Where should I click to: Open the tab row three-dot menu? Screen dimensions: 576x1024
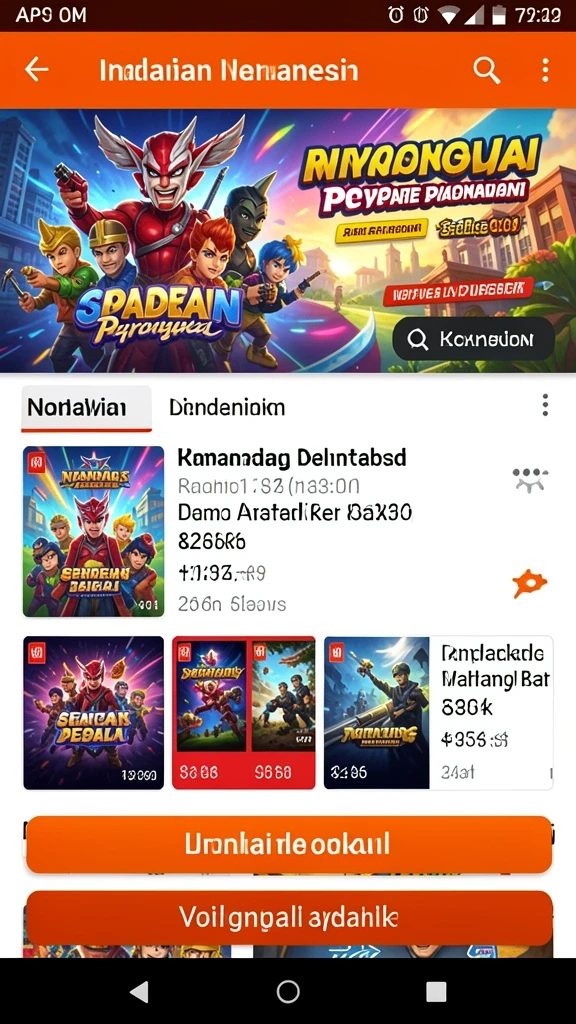[545, 406]
